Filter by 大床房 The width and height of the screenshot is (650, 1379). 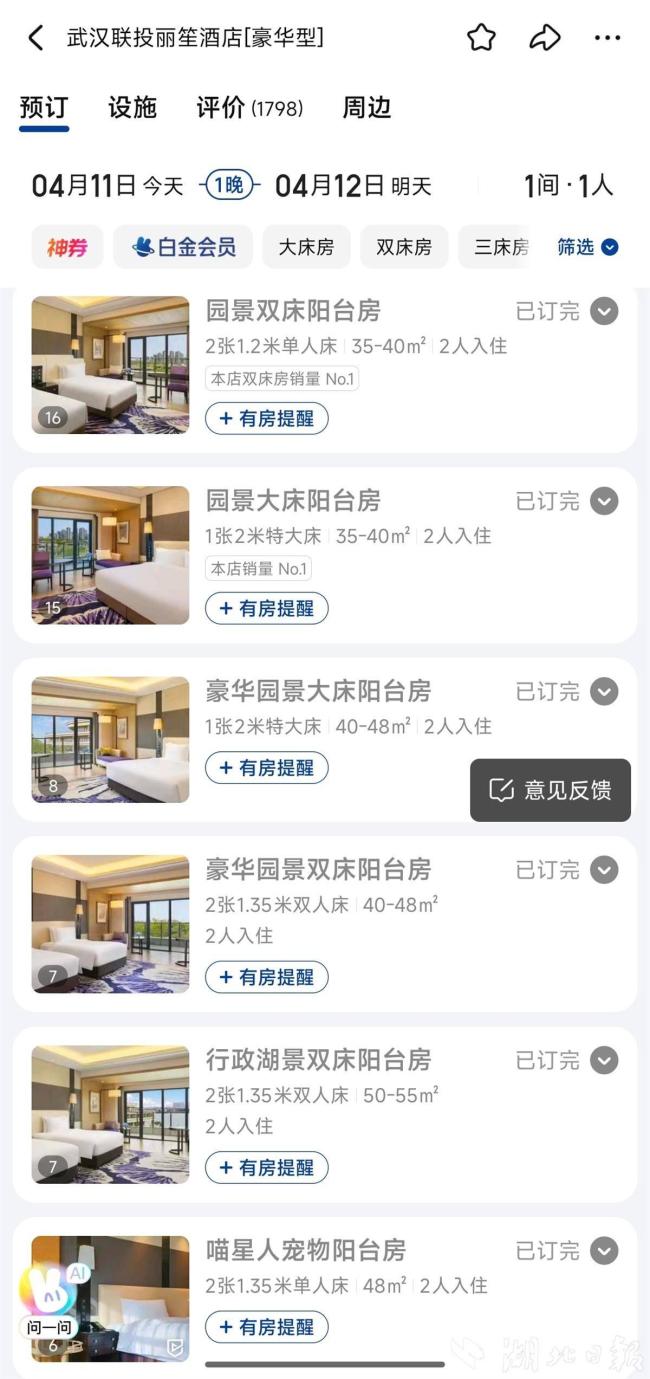[306, 247]
